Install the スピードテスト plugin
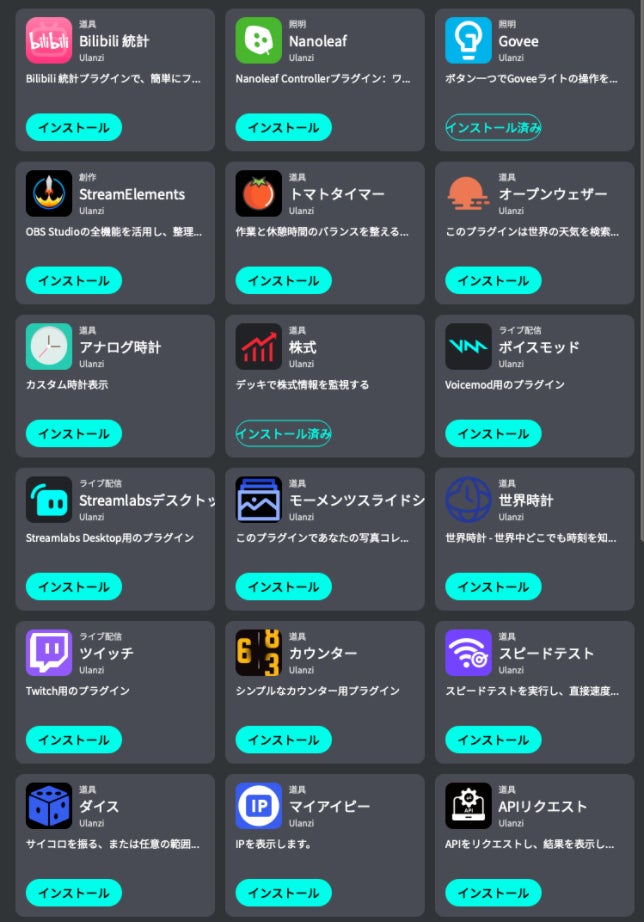The image size is (644, 922). point(493,740)
